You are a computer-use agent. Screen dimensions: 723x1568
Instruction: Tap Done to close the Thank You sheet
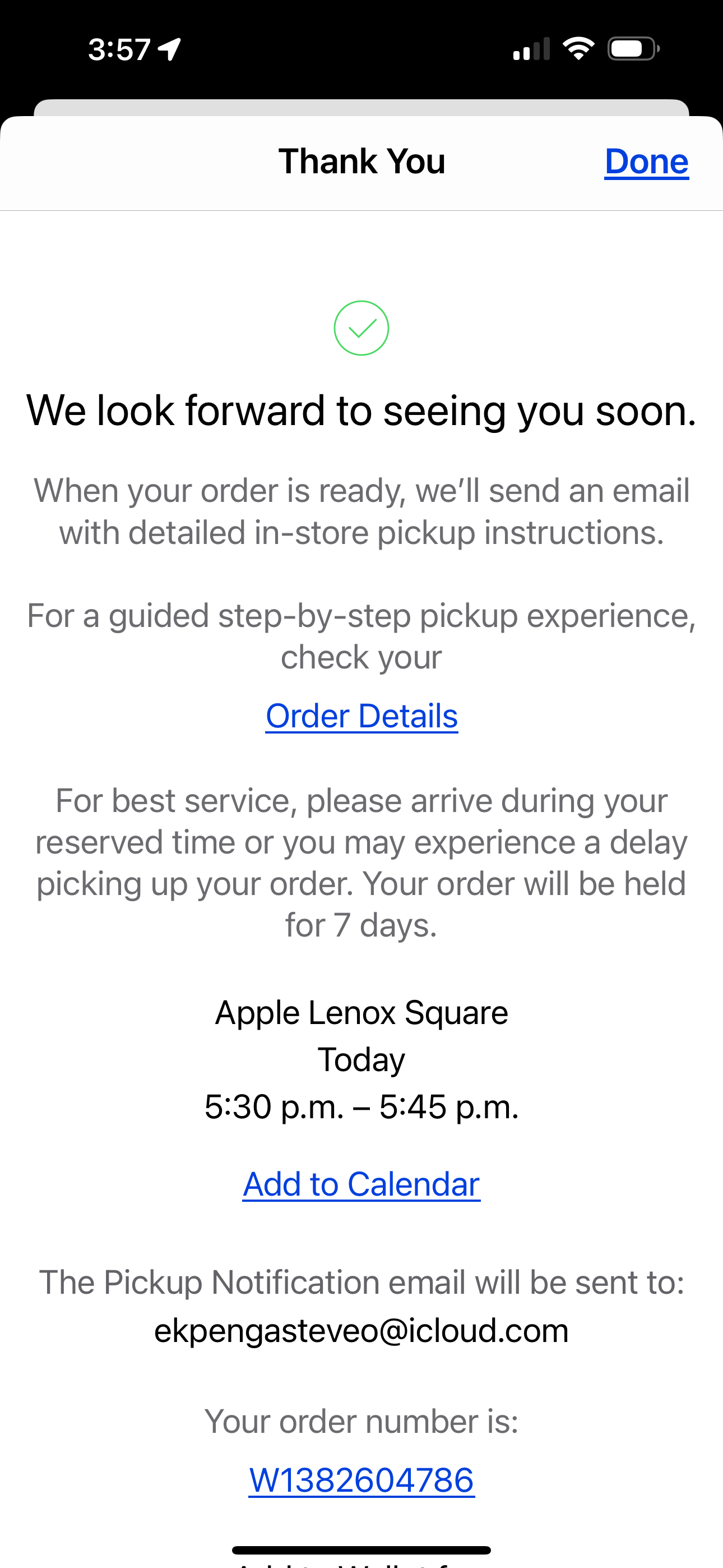point(646,162)
